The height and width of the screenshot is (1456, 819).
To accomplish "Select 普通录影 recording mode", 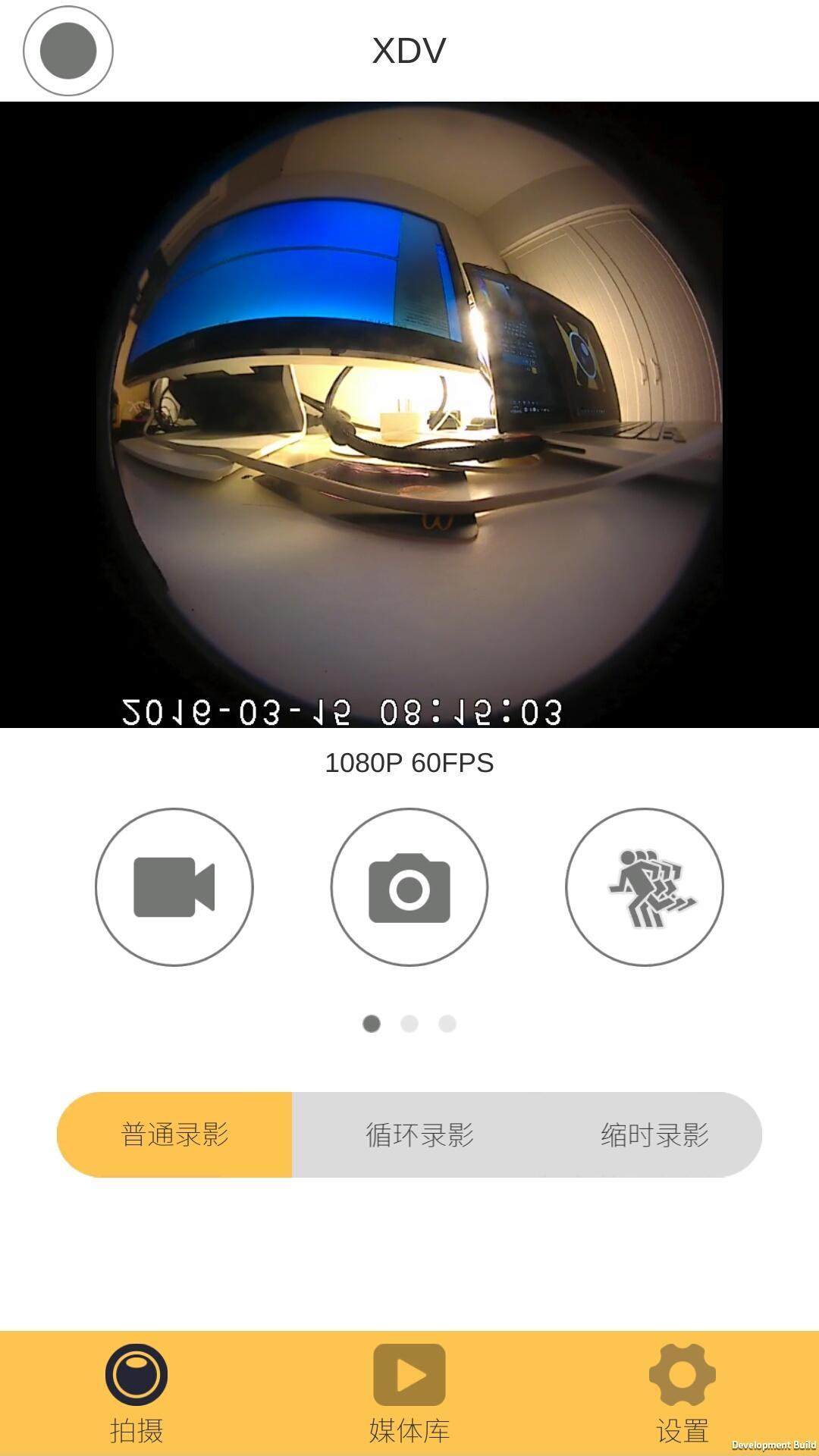I will click(x=175, y=1134).
